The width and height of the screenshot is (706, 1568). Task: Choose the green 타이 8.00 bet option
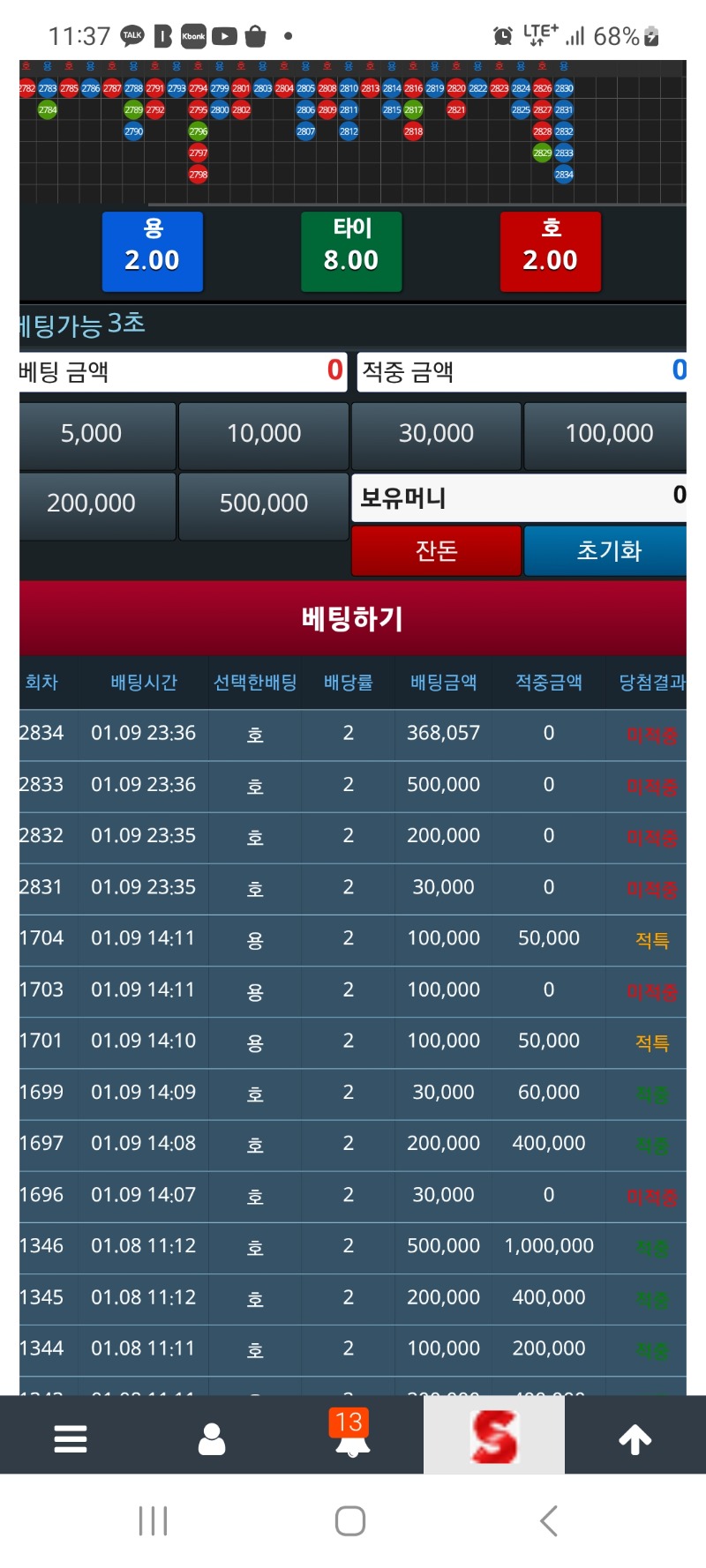[x=351, y=251]
